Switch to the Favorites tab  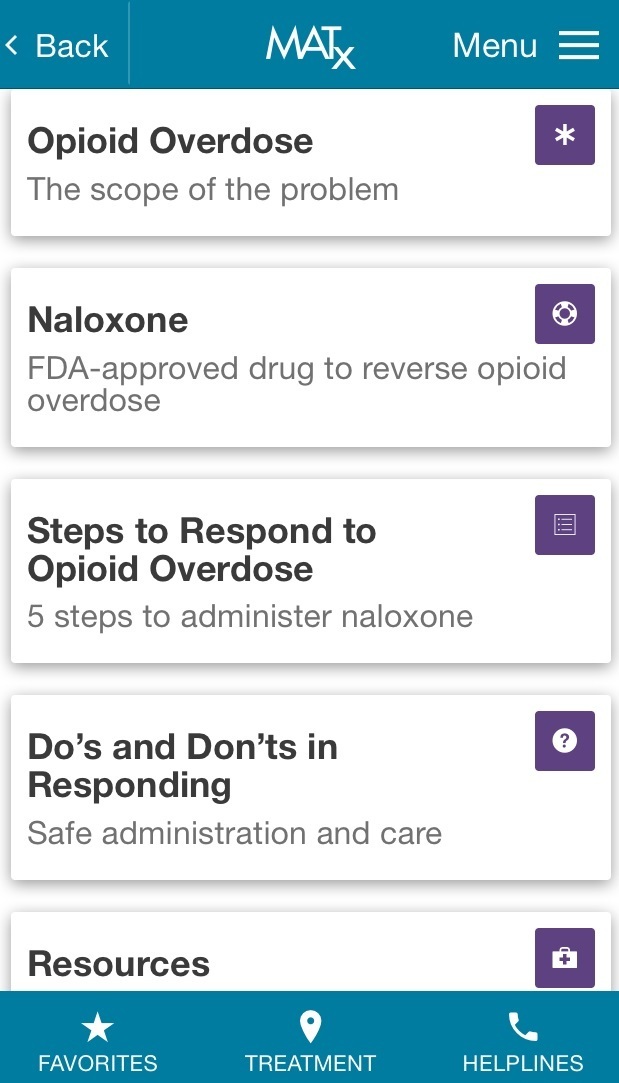click(97, 1041)
